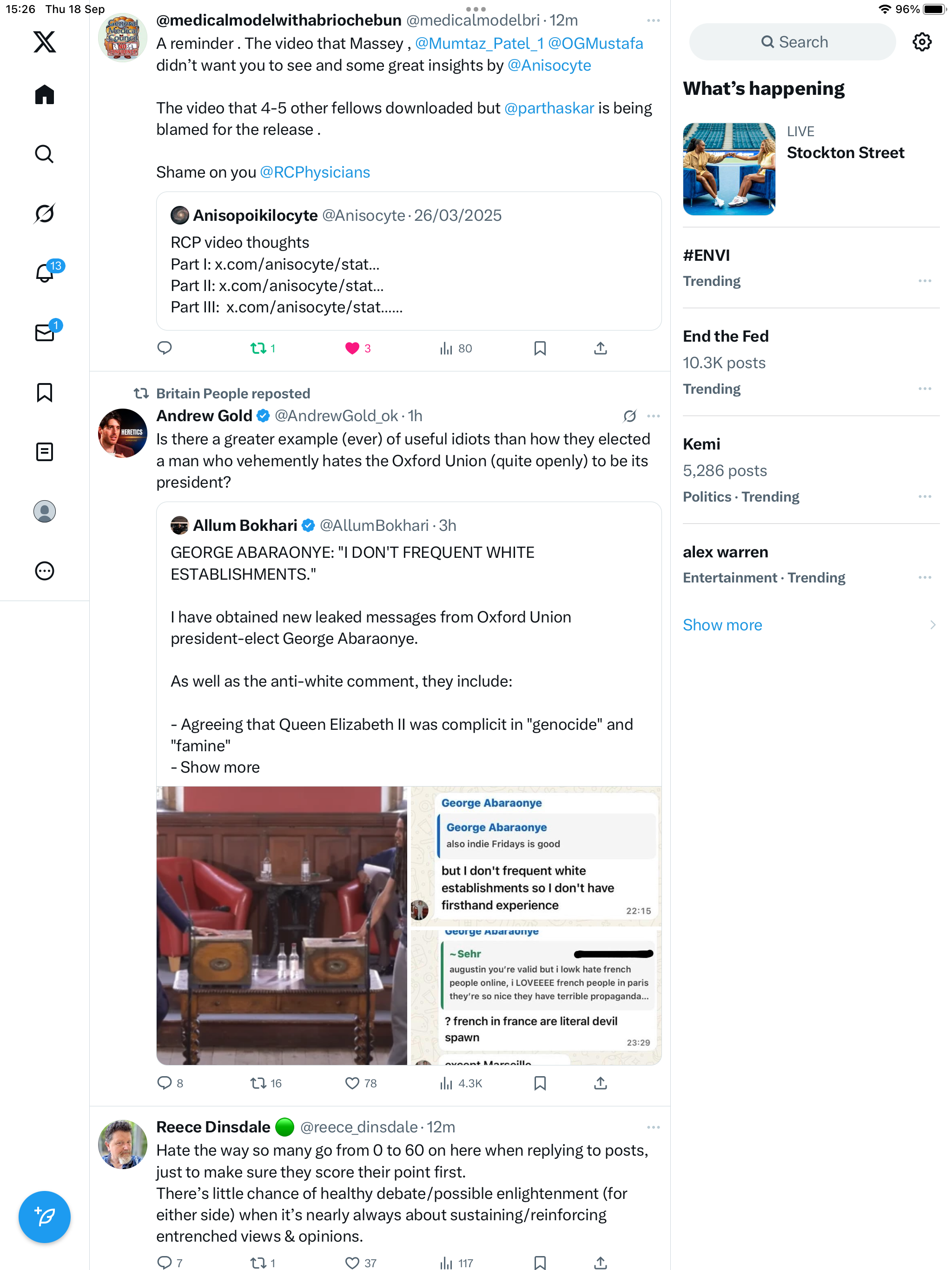Image resolution: width=952 pixels, height=1270 pixels.
Task: Open the Grok tab in sidebar
Action: point(44,213)
